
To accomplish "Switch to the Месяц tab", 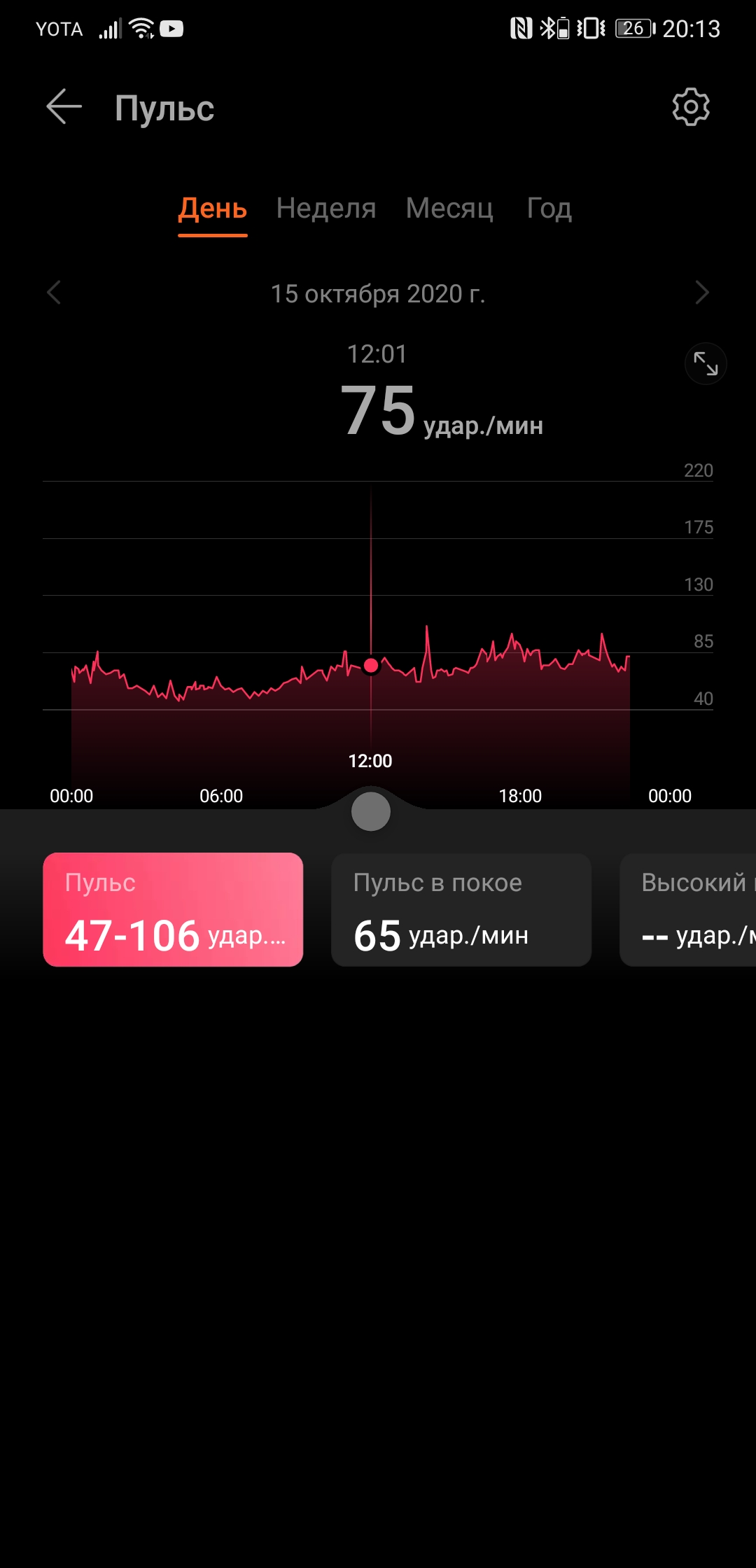I will click(449, 209).
